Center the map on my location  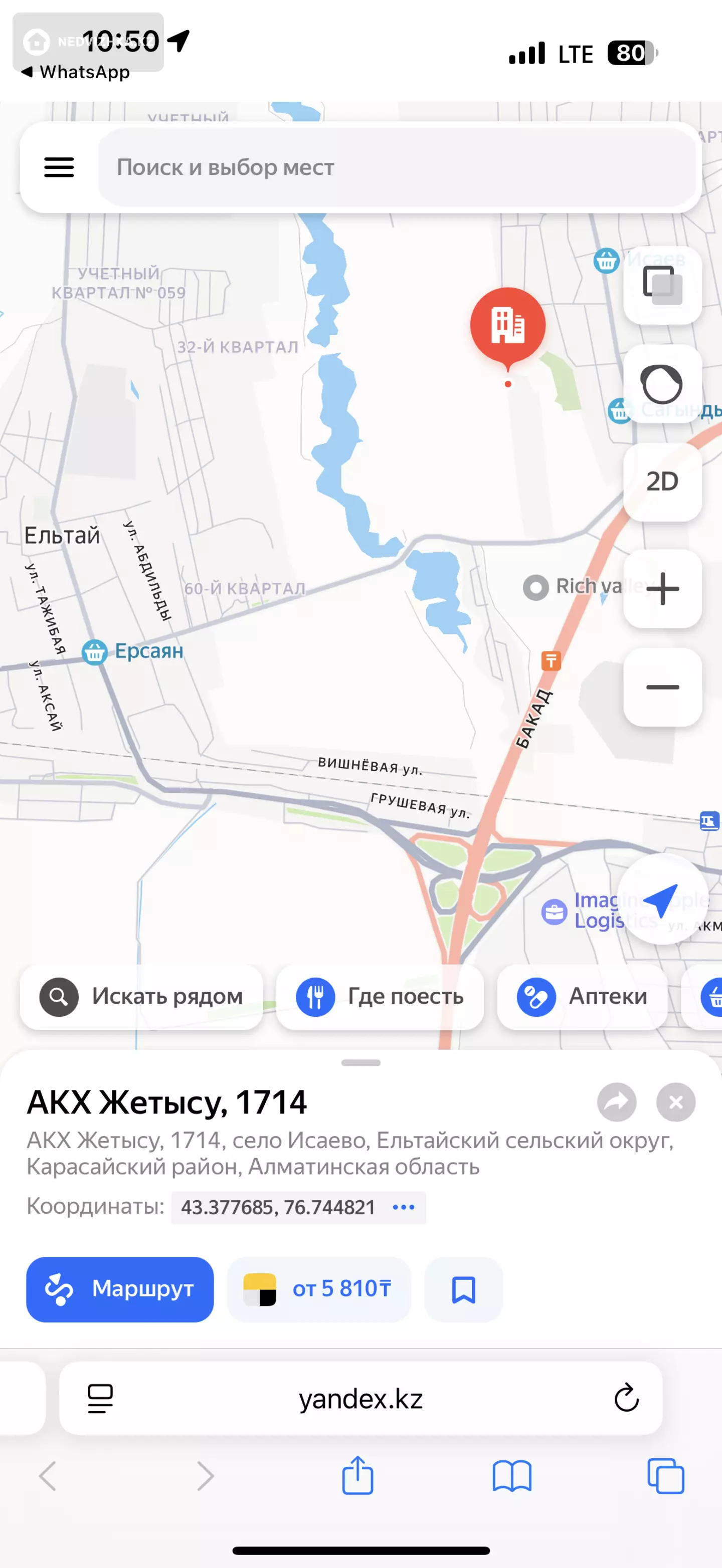pos(662,899)
